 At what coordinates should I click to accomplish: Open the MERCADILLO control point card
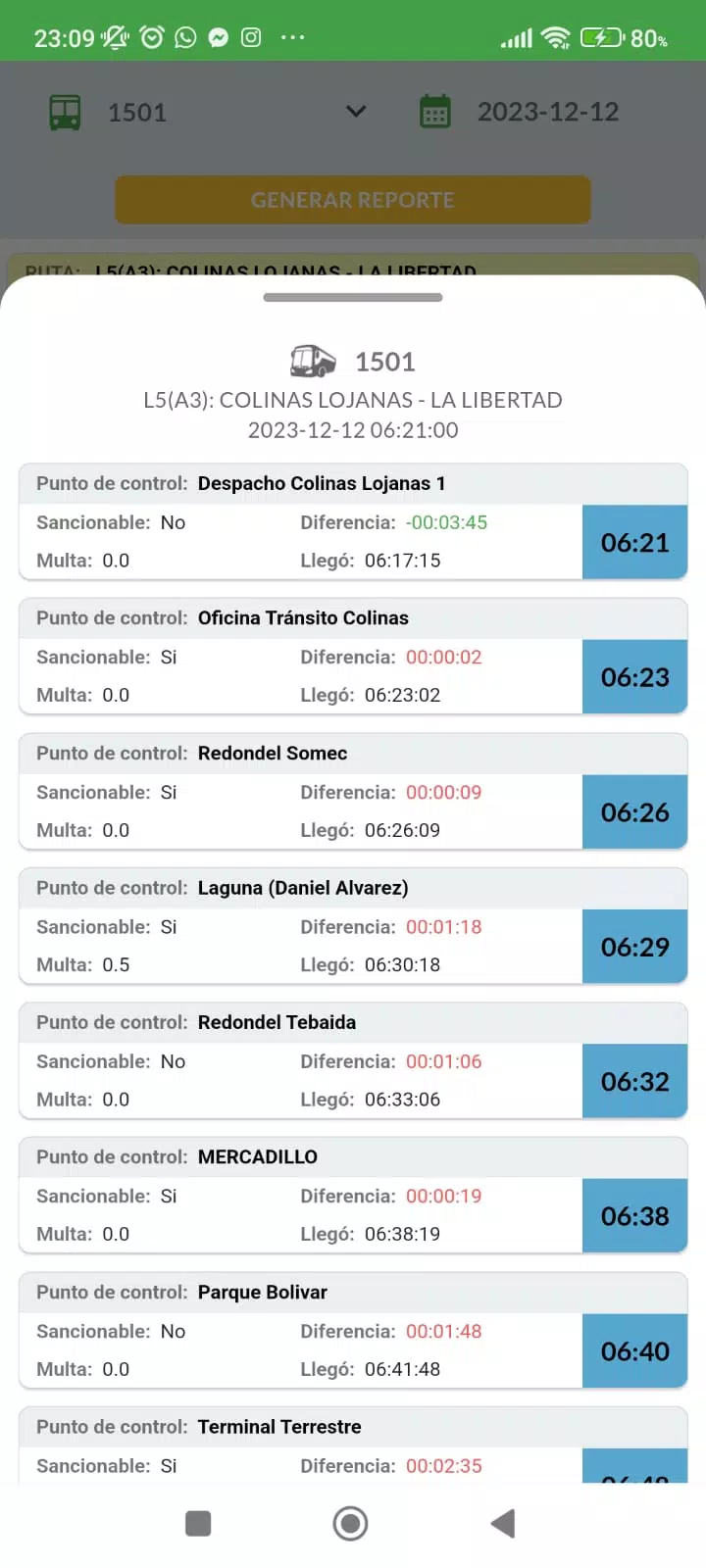(353, 1196)
